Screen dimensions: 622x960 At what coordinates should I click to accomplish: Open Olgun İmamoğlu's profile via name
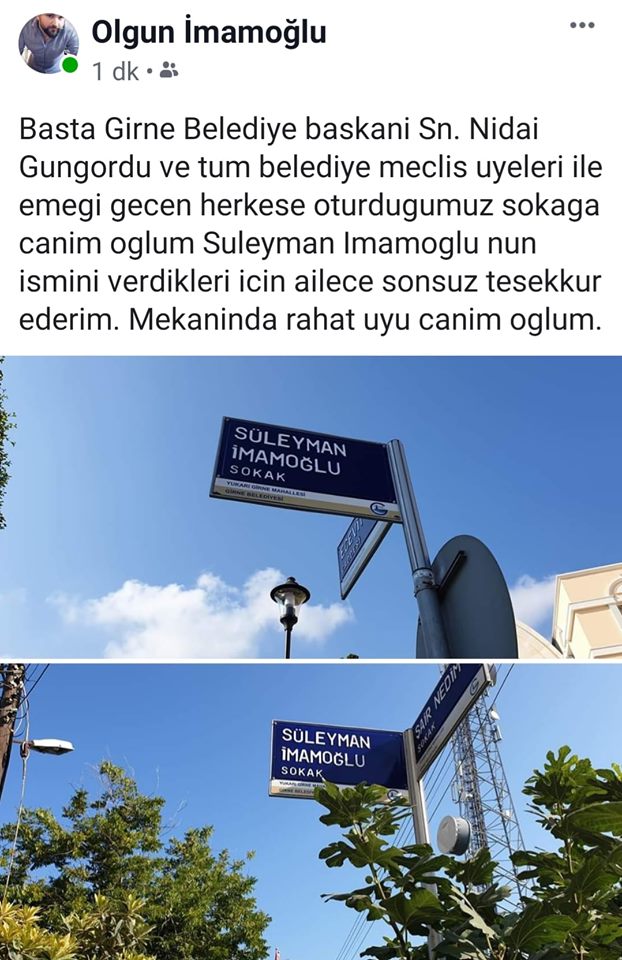click(209, 32)
